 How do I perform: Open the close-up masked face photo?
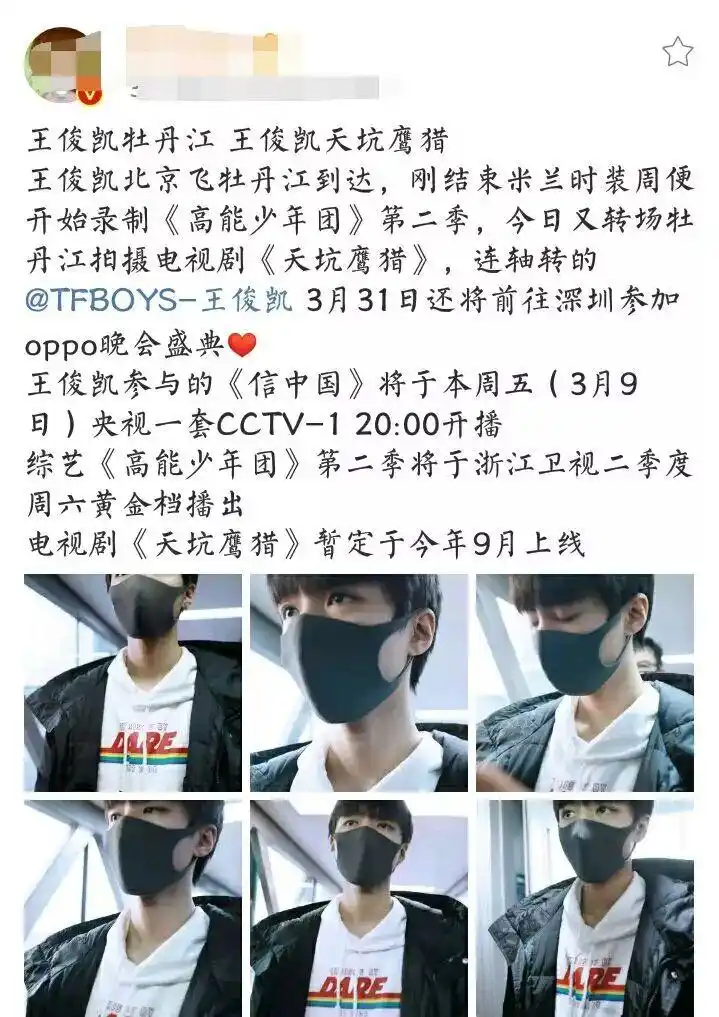tap(359, 683)
